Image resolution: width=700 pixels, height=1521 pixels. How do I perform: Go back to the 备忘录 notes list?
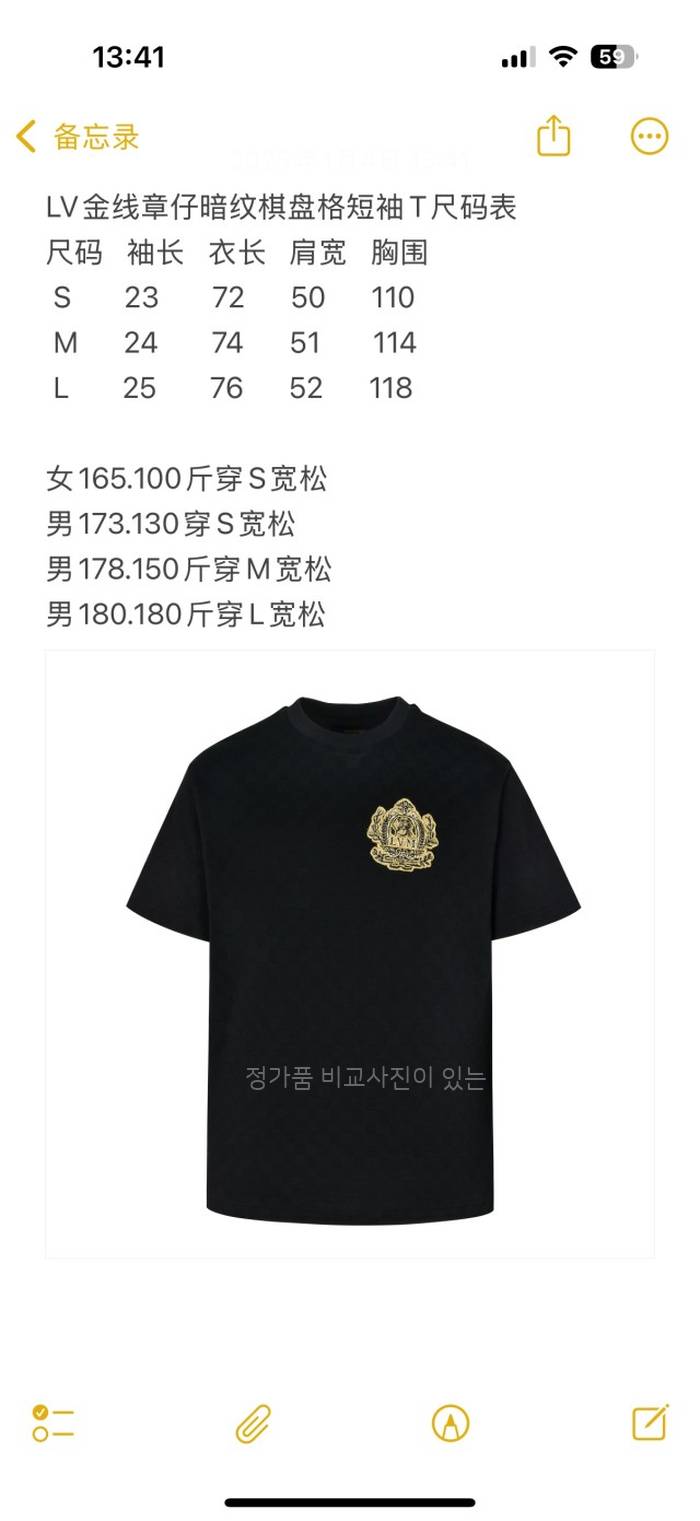coord(78,136)
